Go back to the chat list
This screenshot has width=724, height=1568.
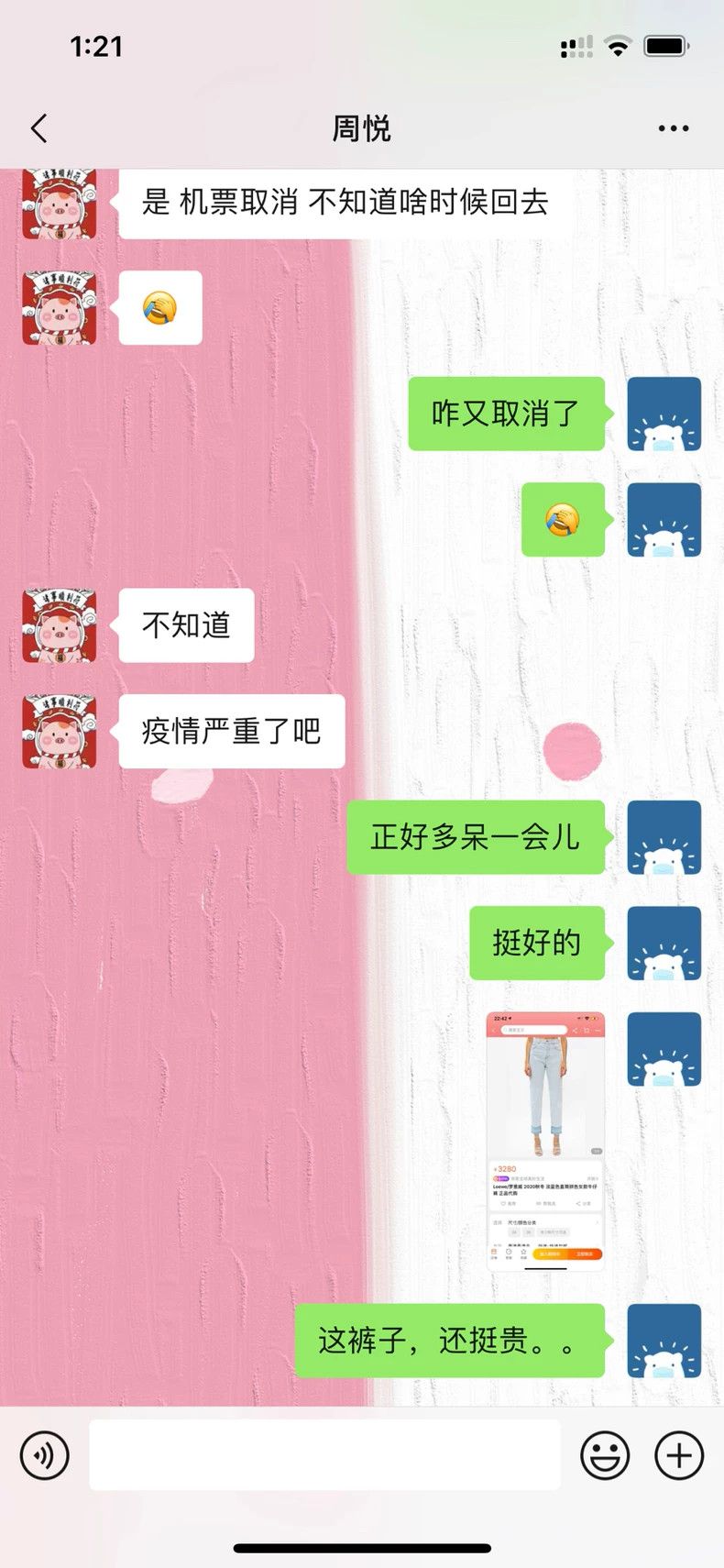[x=39, y=128]
